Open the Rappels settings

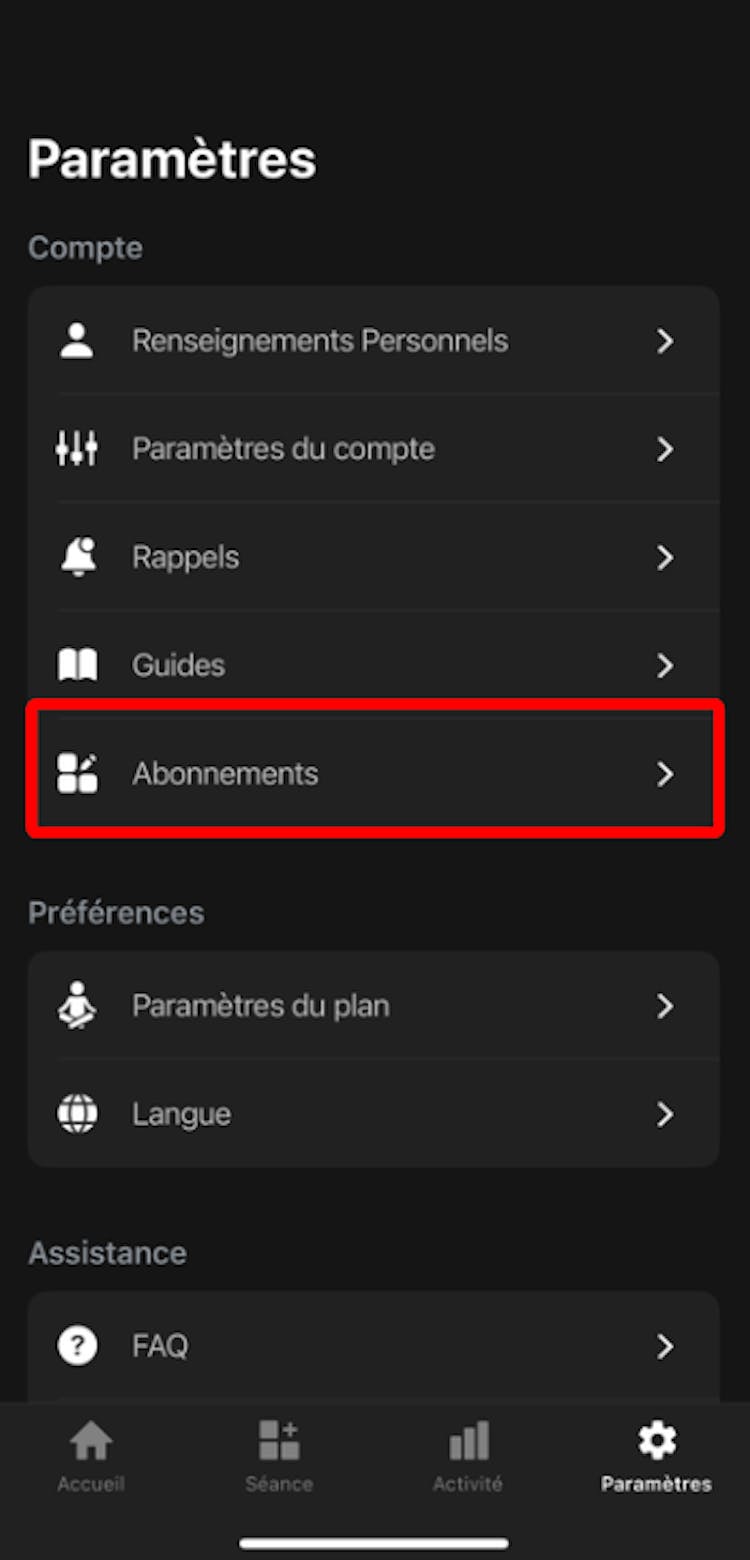click(x=373, y=557)
